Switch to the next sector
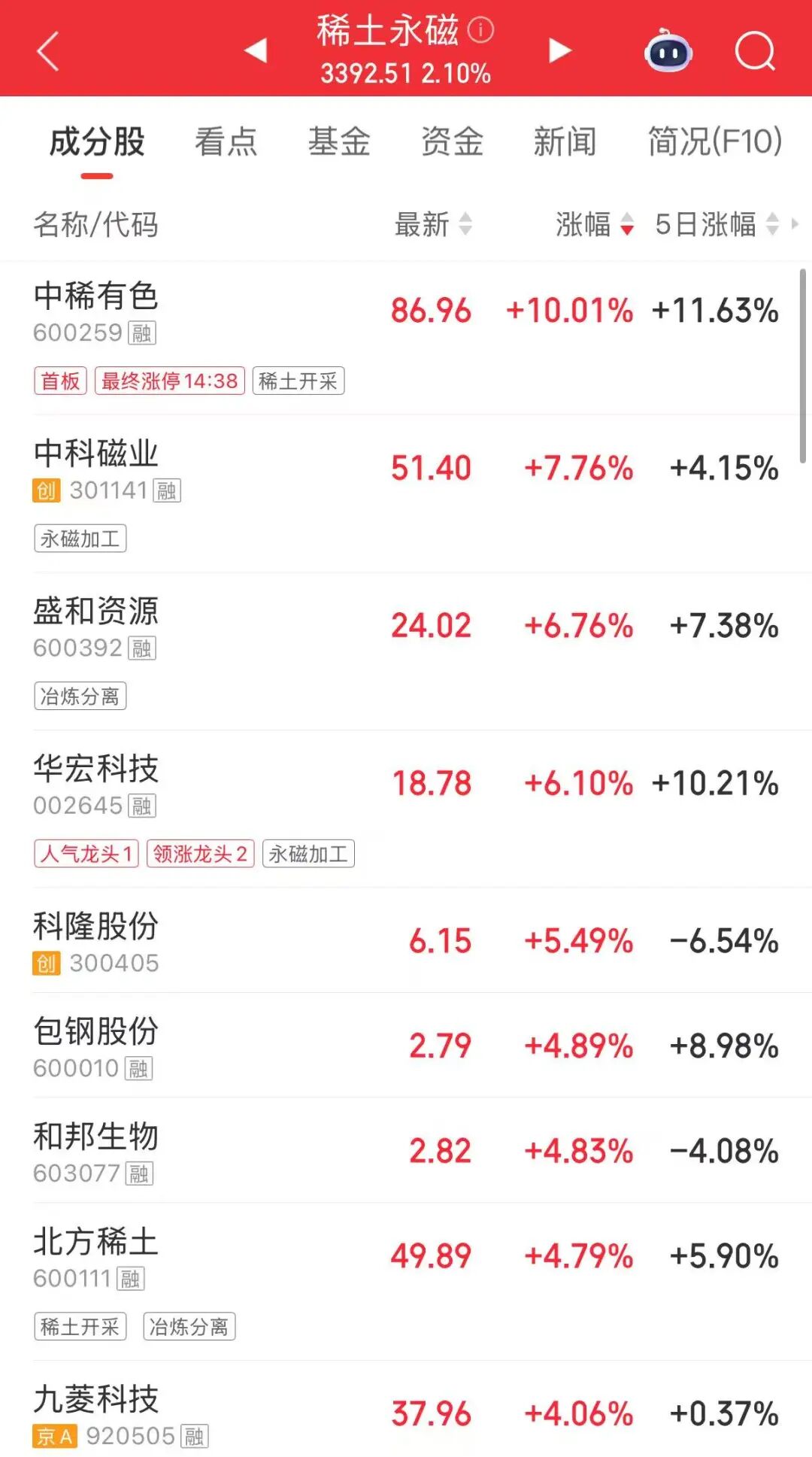 coord(559,50)
